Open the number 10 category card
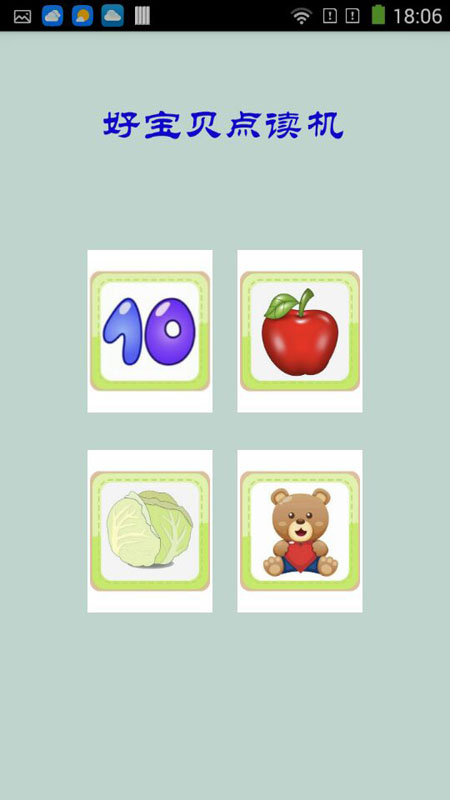Image resolution: width=450 pixels, height=800 pixels. [x=149, y=331]
